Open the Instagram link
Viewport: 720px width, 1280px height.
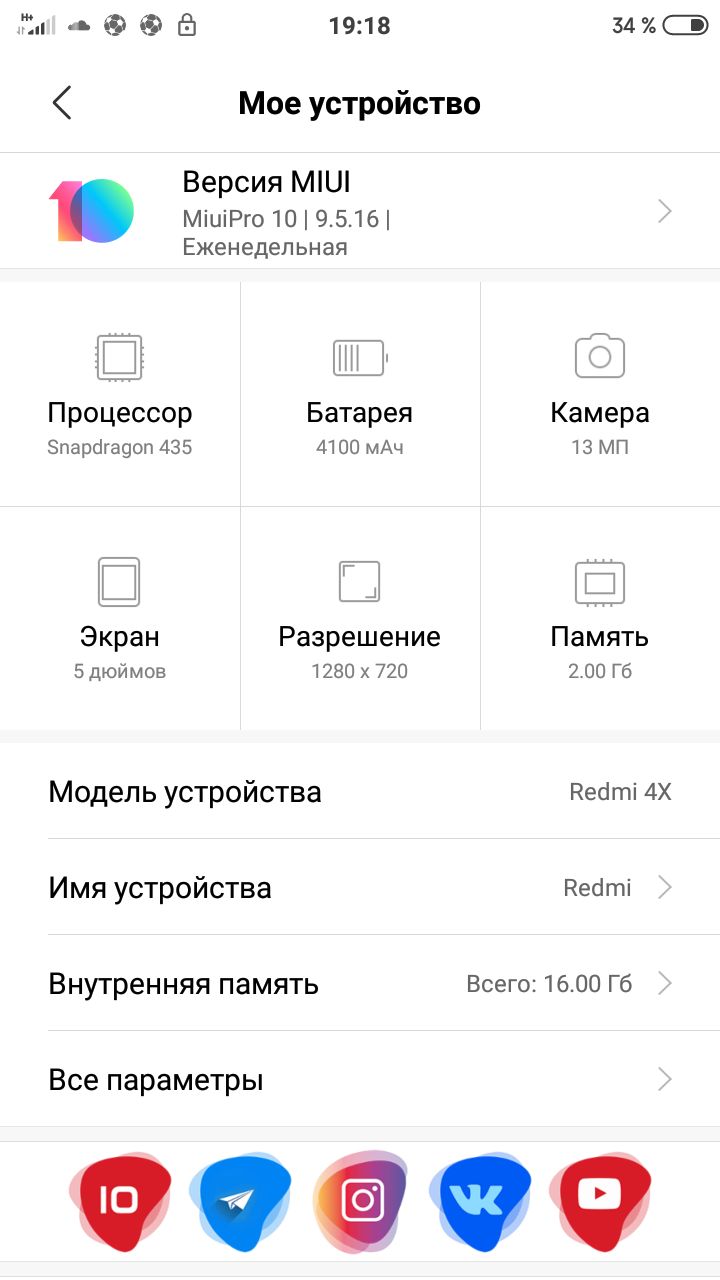[361, 1199]
